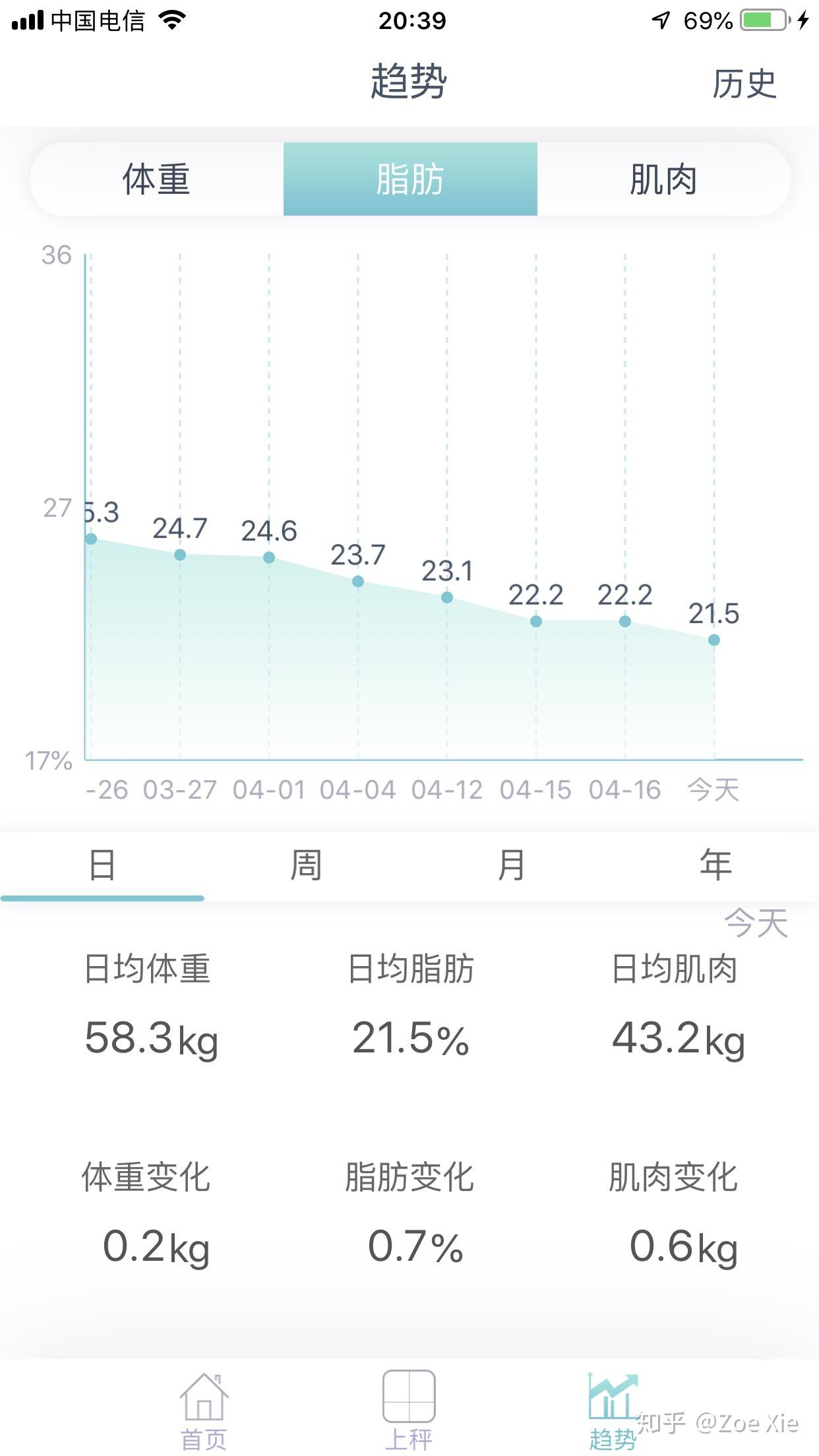
Task: Switch to the 年 yearly view
Action: 716,866
